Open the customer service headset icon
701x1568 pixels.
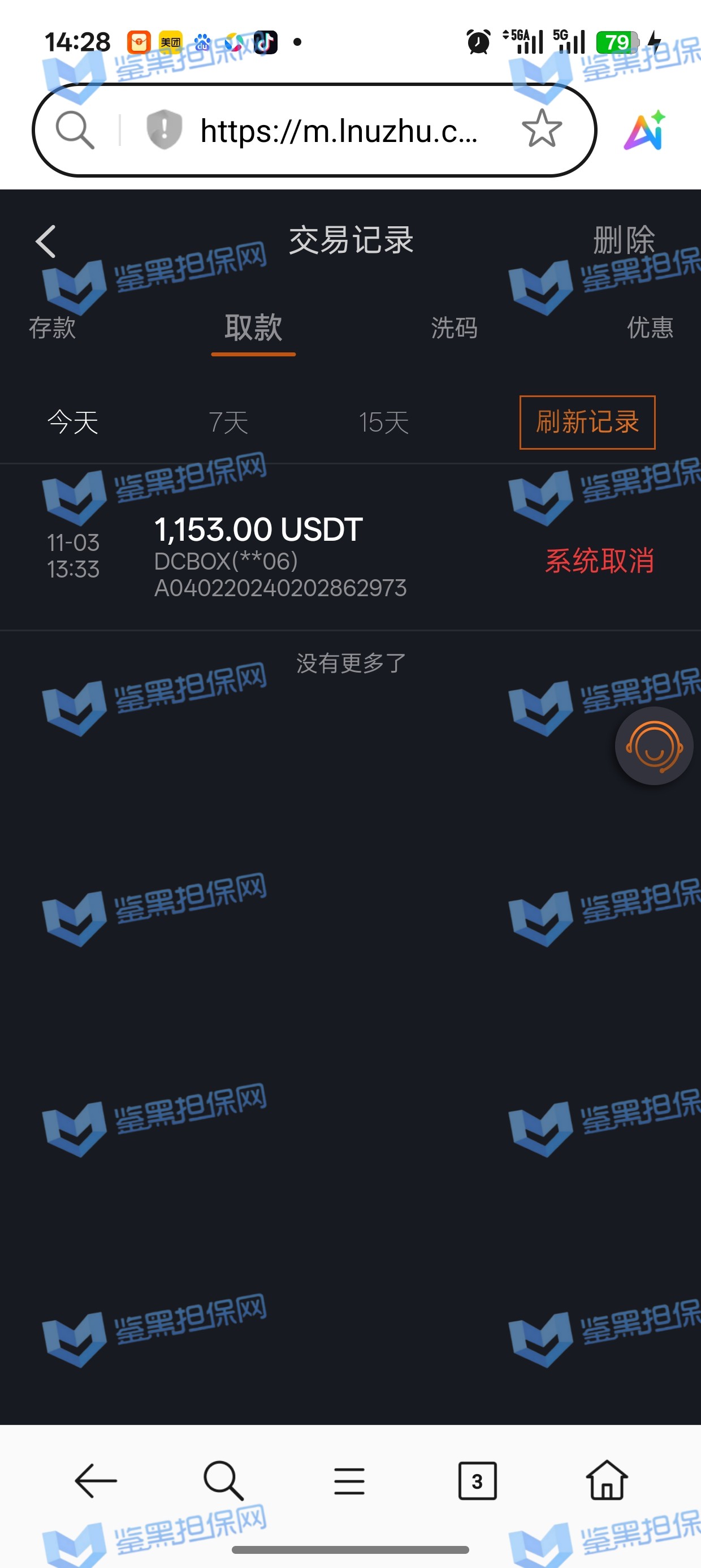pos(654,746)
